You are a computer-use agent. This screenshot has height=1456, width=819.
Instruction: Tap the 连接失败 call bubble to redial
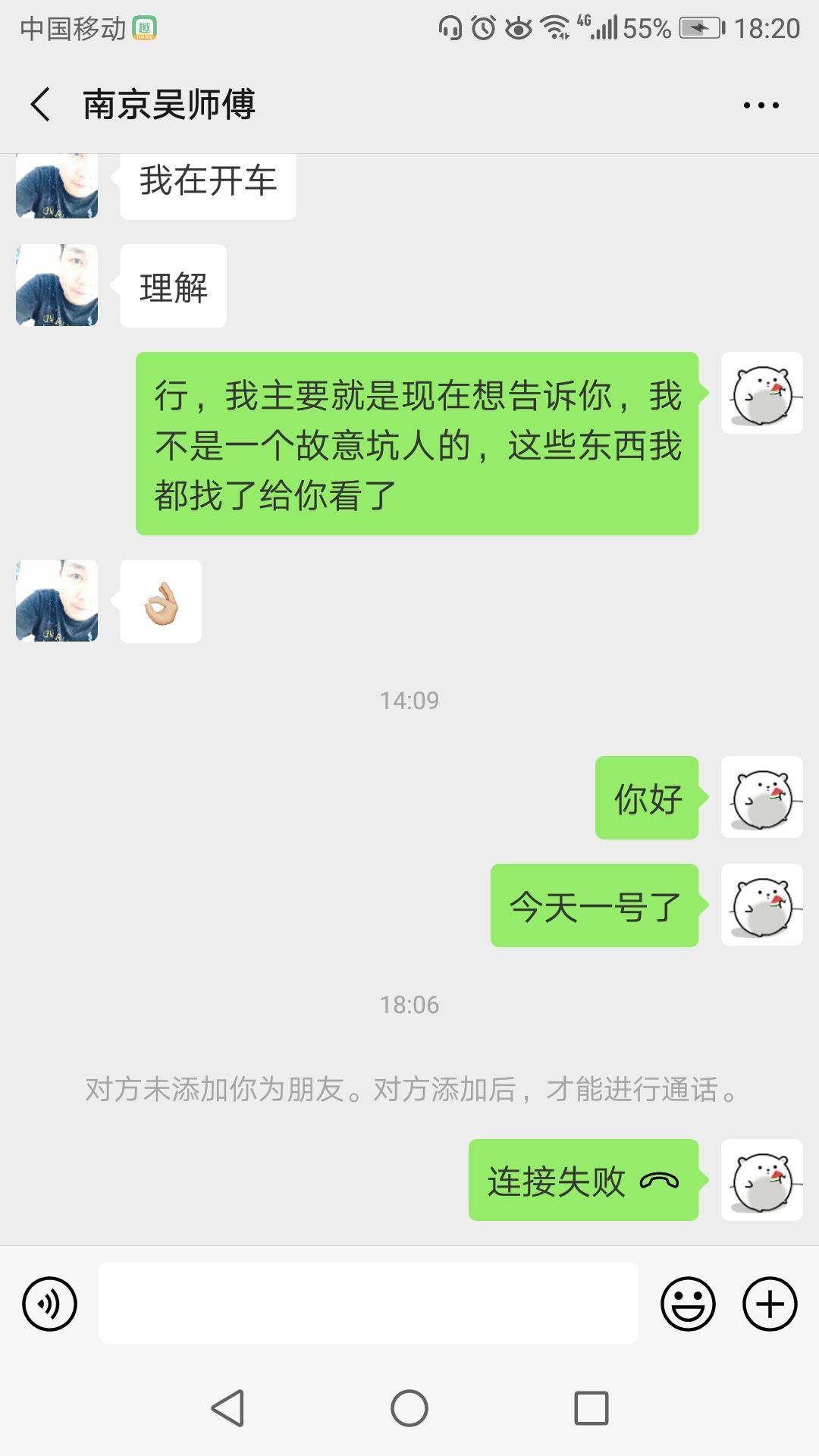click(x=582, y=1180)
